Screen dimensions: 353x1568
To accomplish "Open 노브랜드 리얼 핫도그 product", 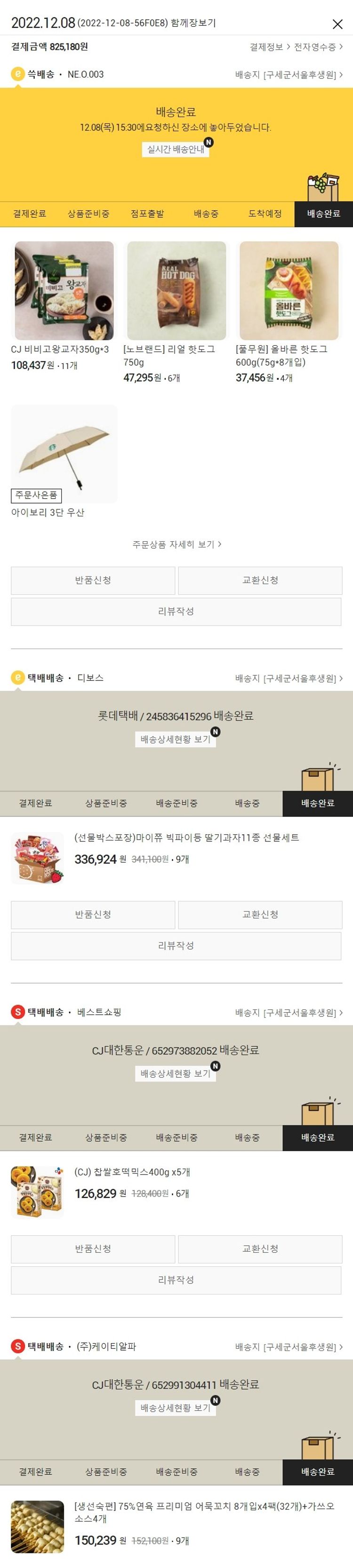I will (176, 291).
